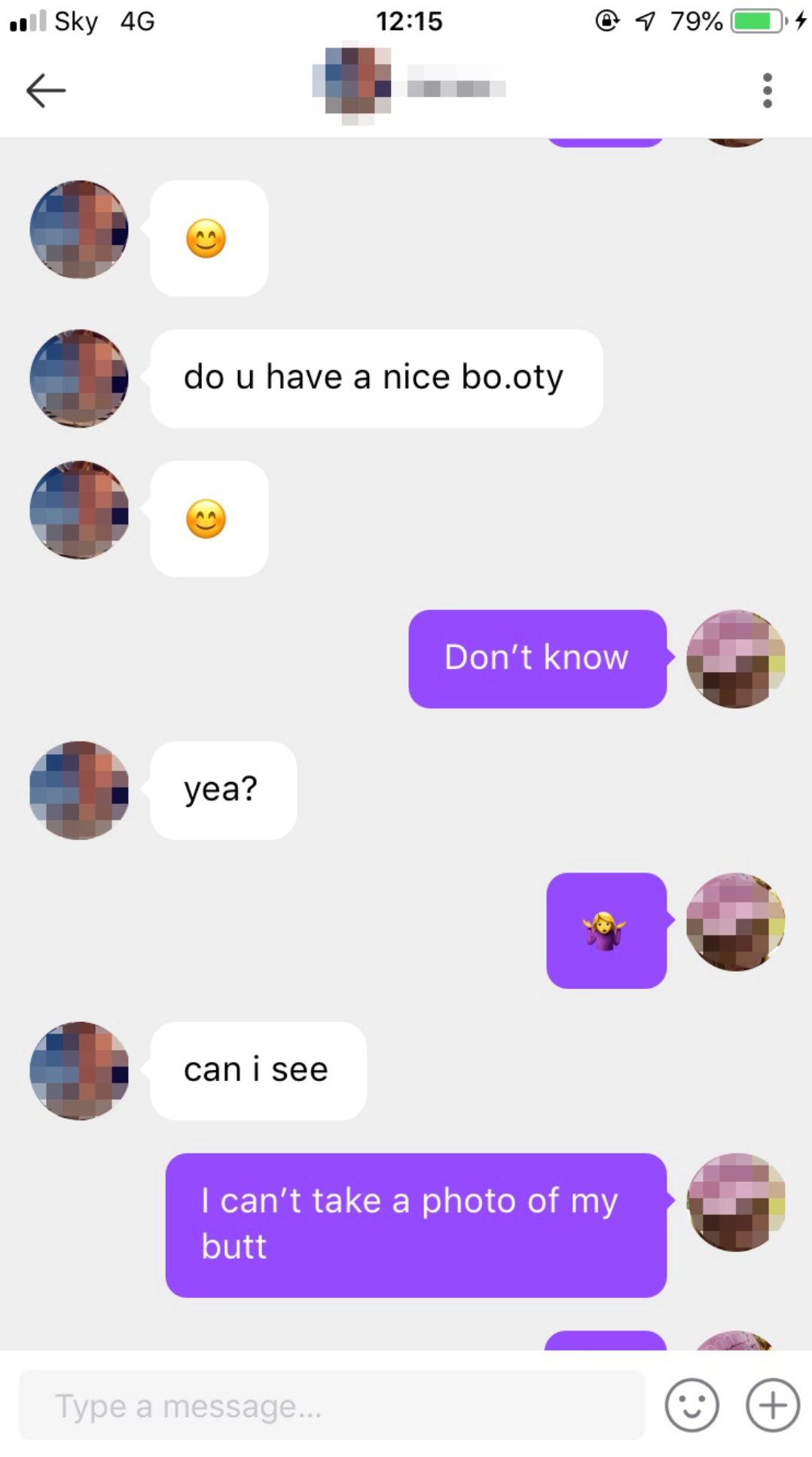Go back using the arrow icon
812x1457 pixels.
point(46,90)
